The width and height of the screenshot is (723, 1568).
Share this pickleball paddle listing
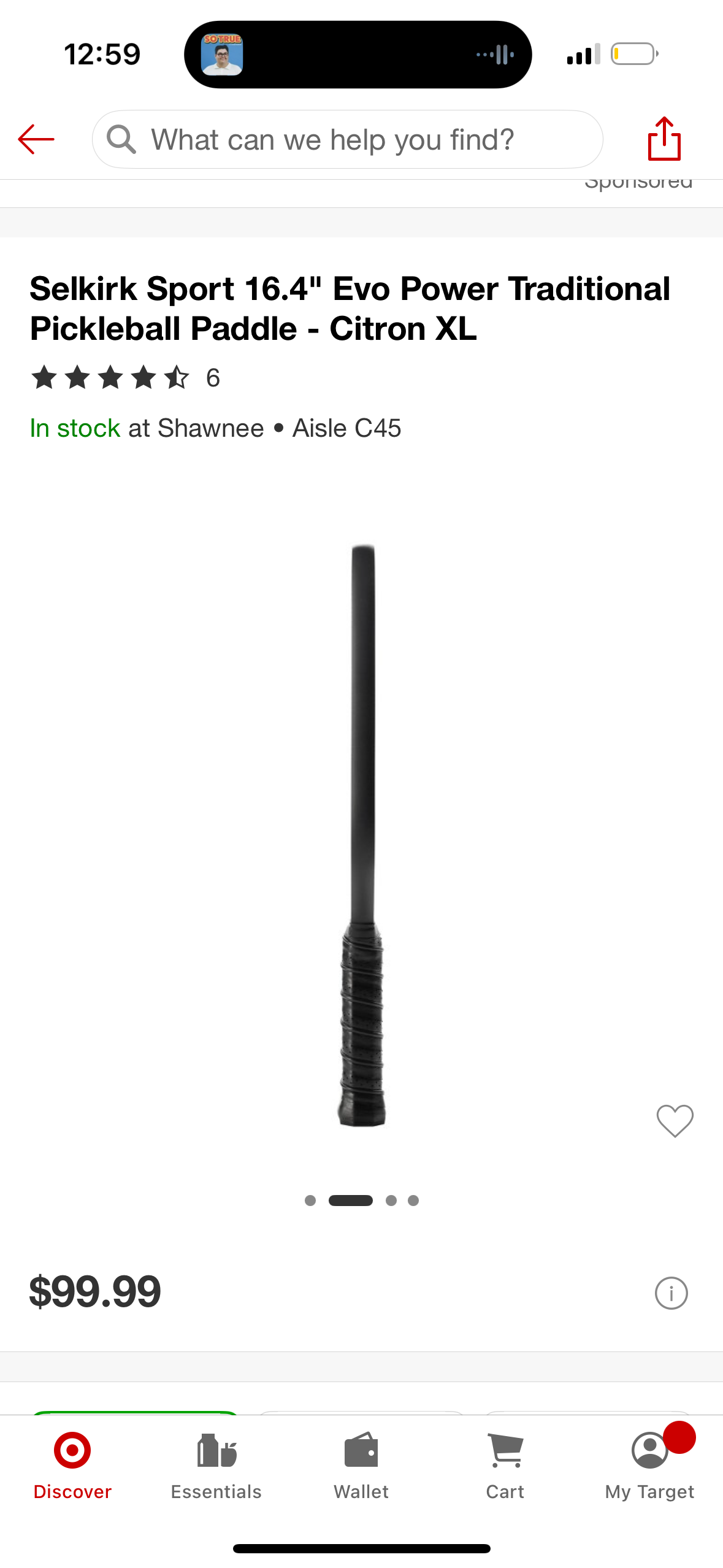(x=664, y=139)
